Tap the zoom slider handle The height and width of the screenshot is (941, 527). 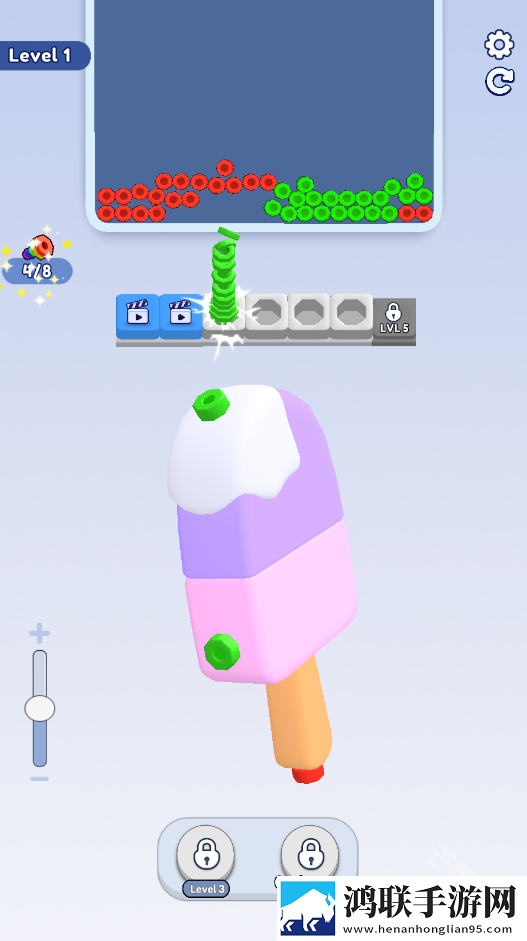pyautogui.click(x=40, y=709)
